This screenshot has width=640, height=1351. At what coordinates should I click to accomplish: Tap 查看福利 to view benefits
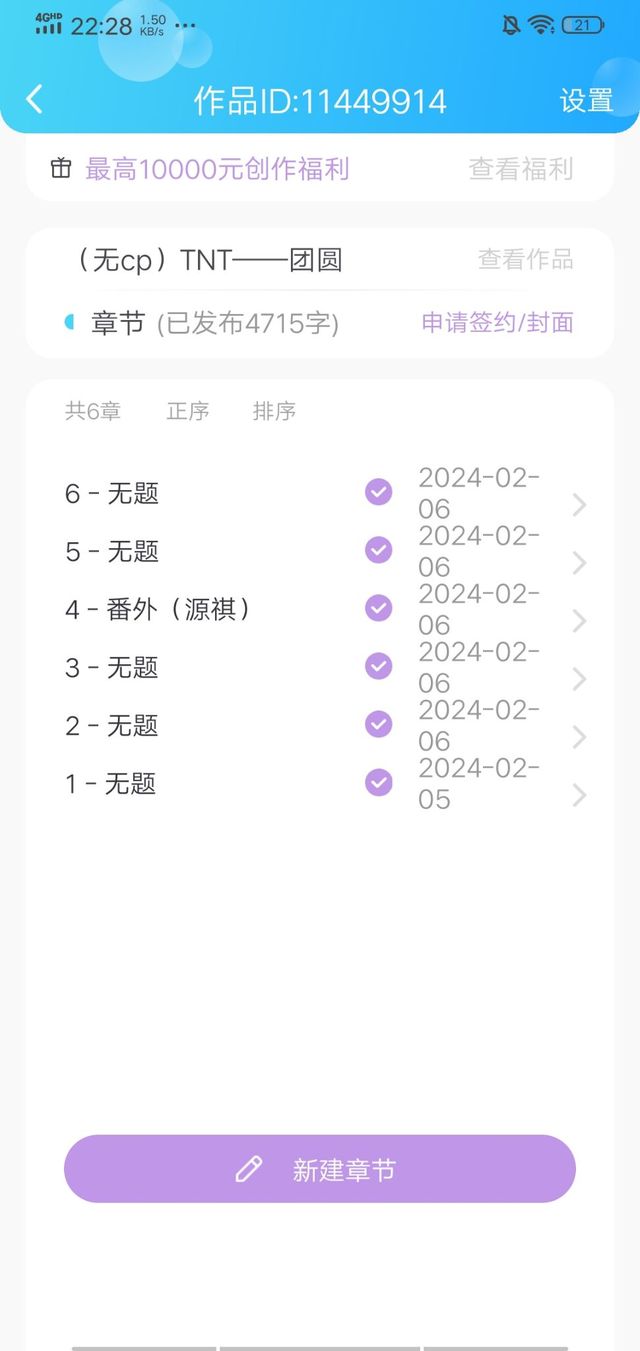[521, 169]
